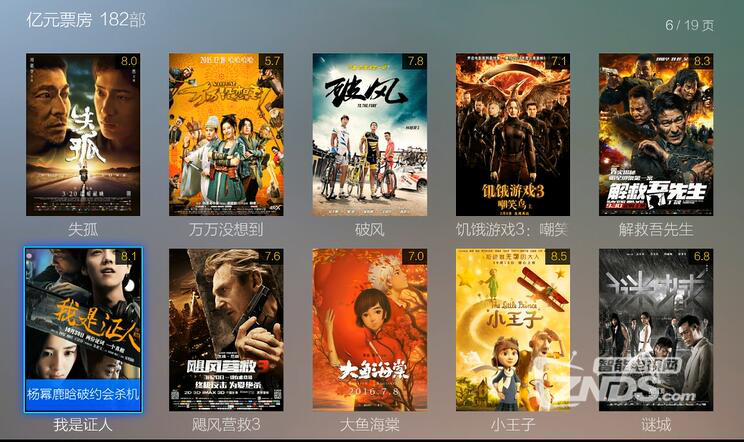The height and width of the screenshot is (442, 744).
Task: Open the movie 万万没想到
Action: [x=226, y=135]
